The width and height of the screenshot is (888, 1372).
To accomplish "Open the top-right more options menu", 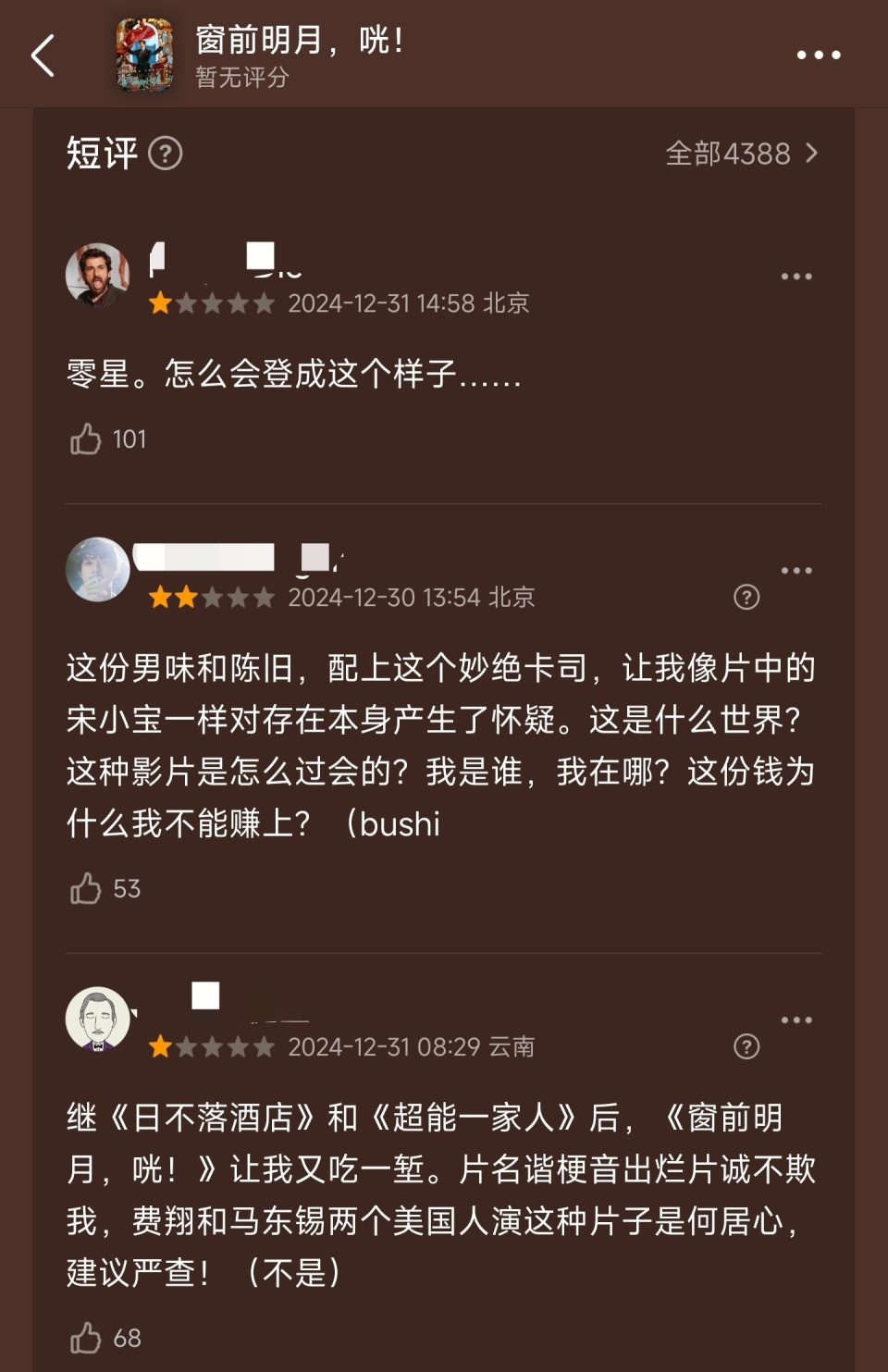I will [818, 54].
